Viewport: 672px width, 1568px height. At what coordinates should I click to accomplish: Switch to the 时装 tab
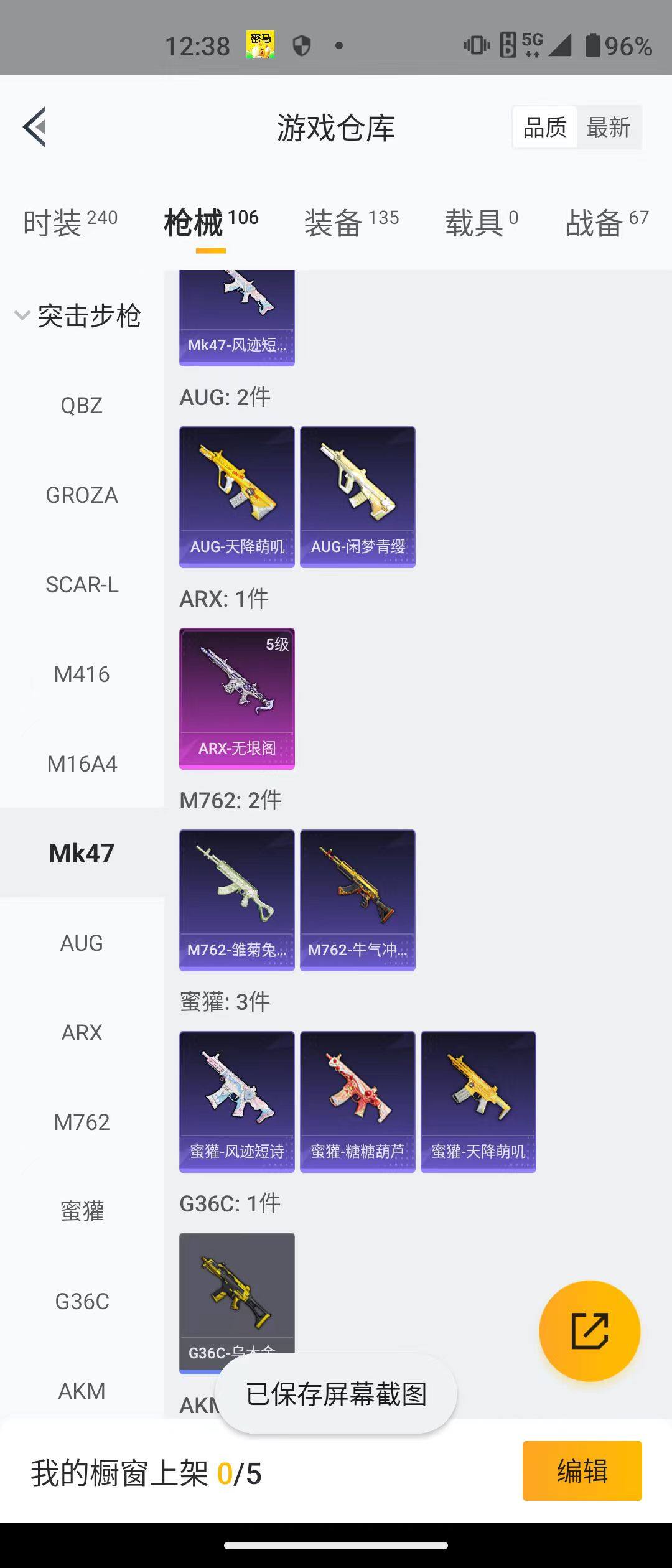[70, 222]
